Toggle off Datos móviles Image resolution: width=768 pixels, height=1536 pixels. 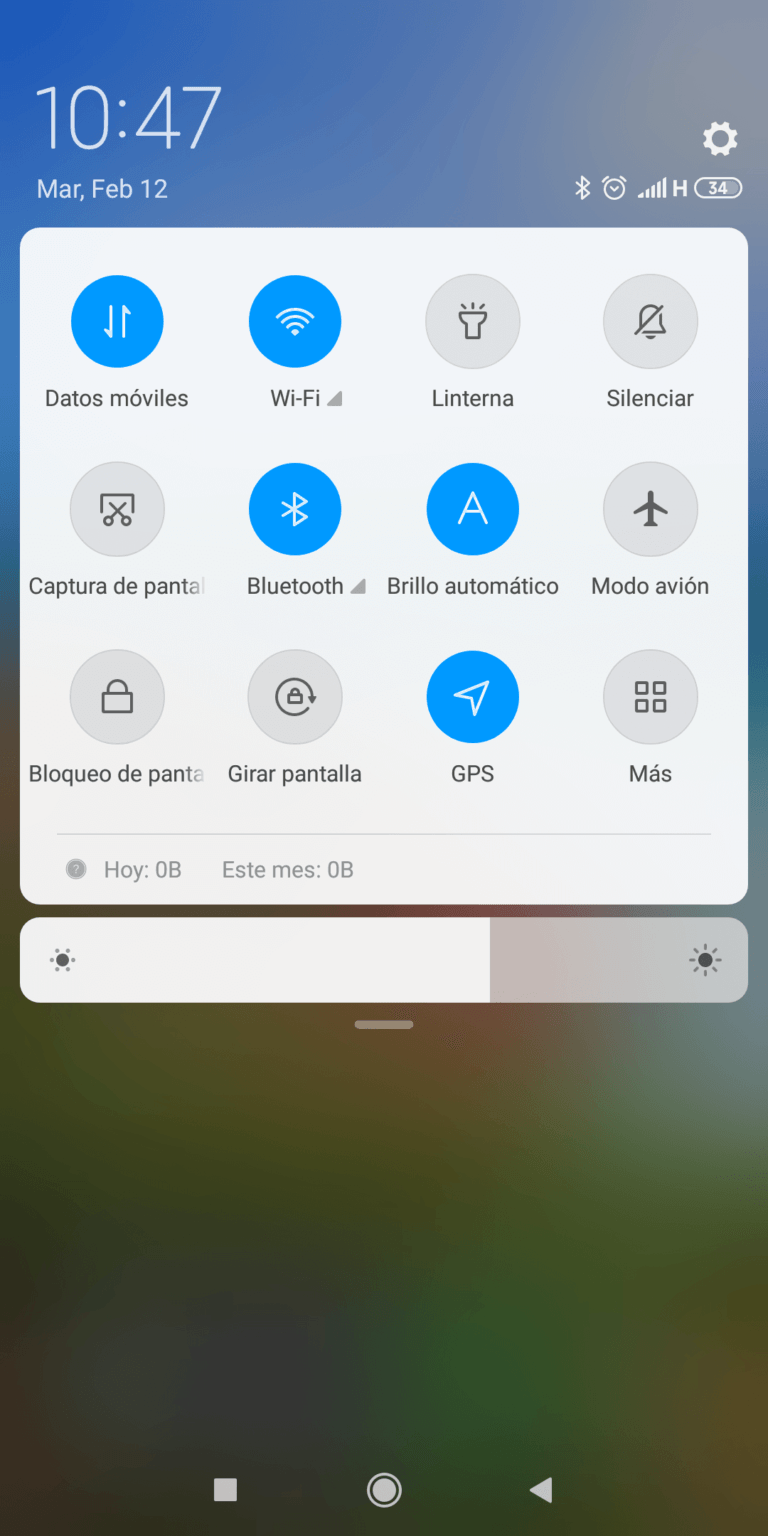117,321
